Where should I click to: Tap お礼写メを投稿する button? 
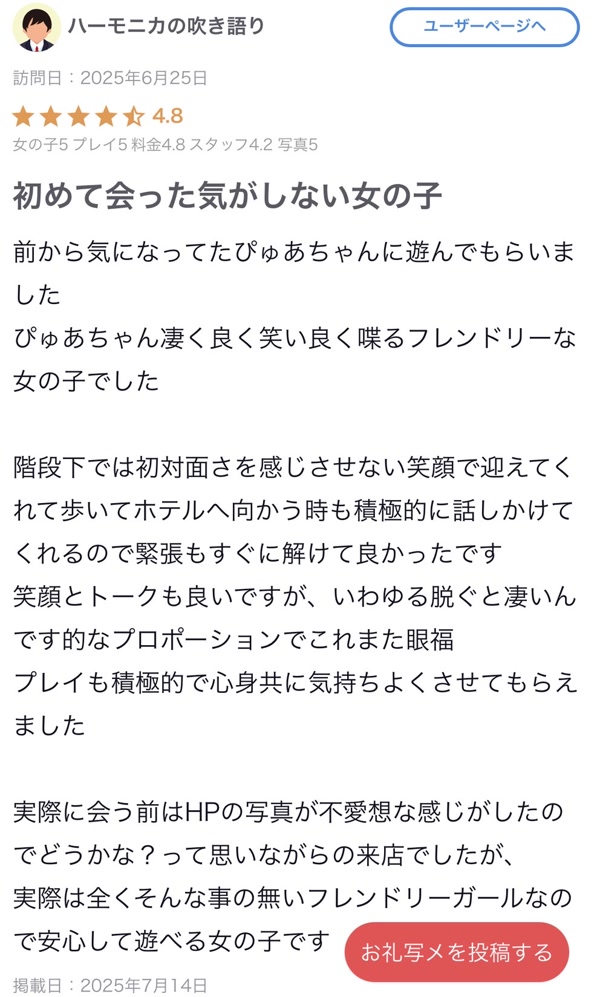pyautogui.click(x=456, y=952)
